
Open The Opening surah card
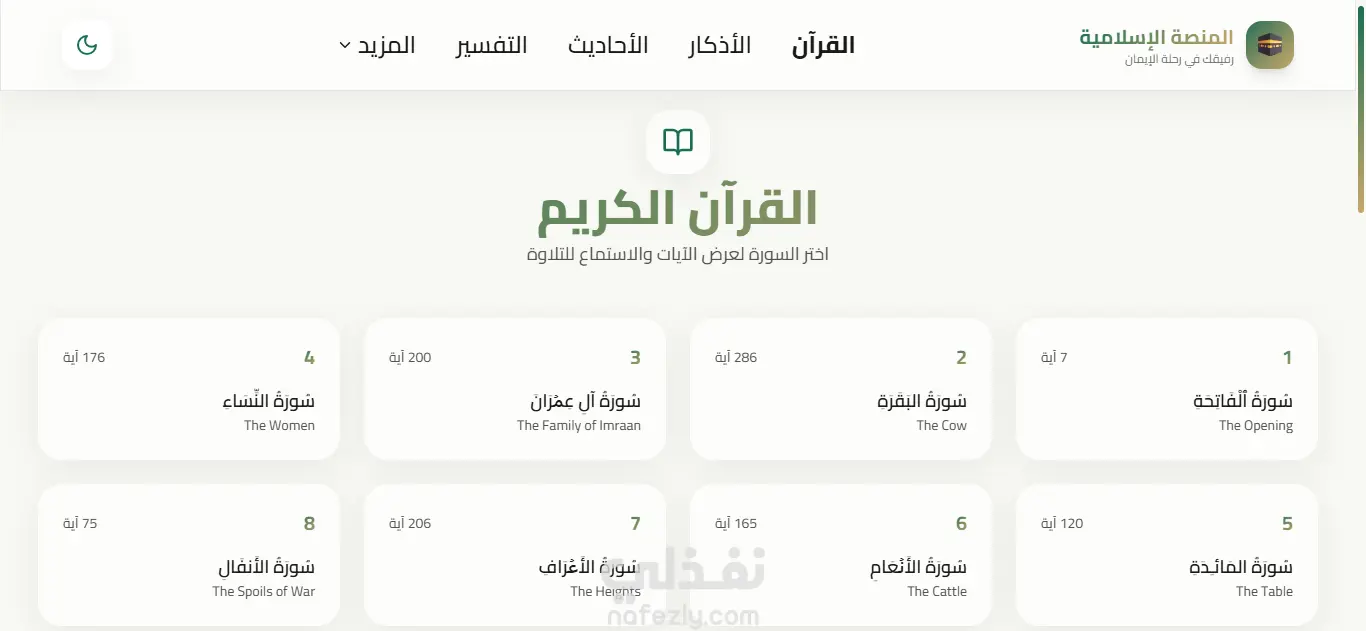point(1167,390)
